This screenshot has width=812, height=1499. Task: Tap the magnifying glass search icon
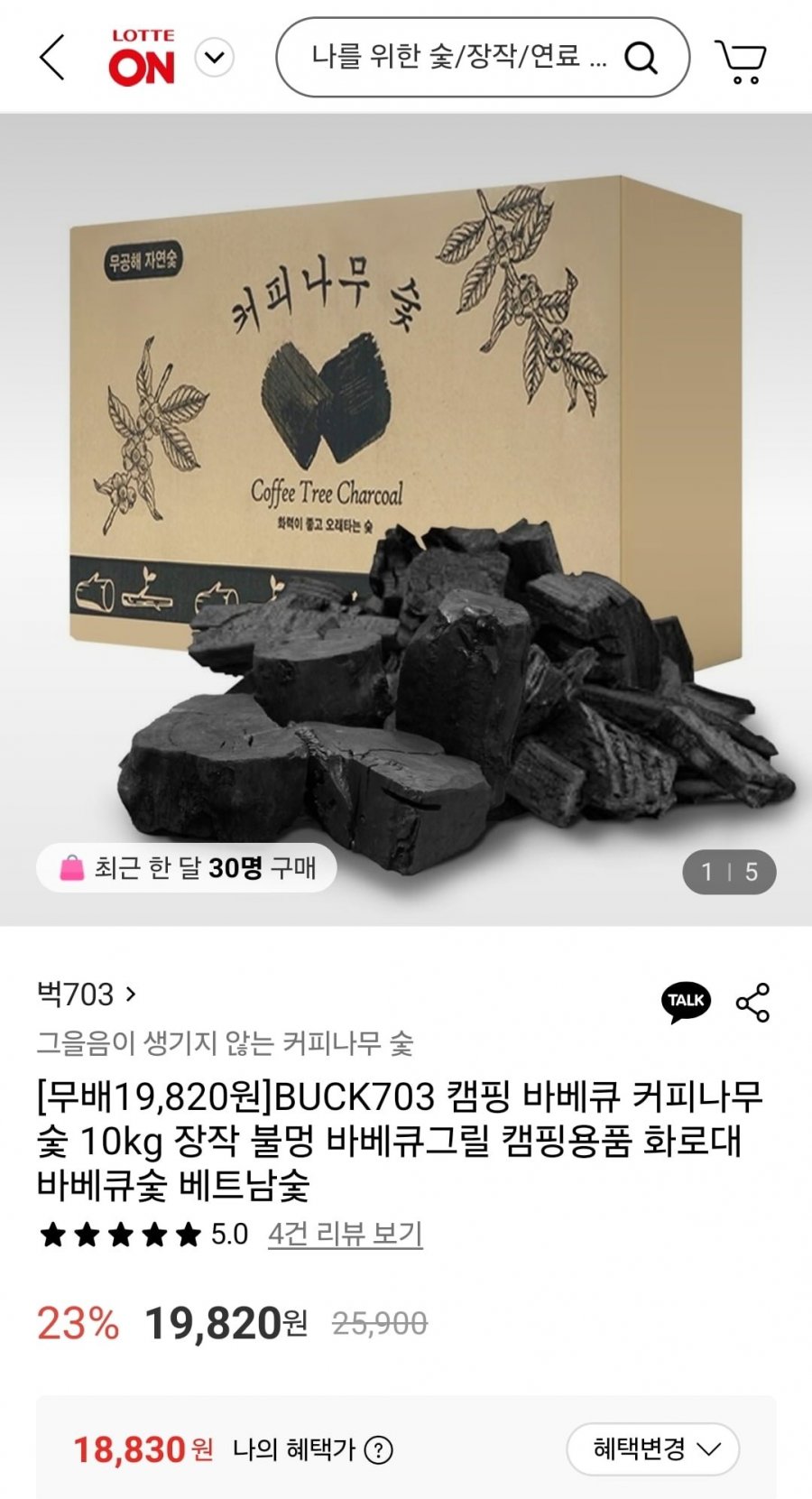click(641, 59)
